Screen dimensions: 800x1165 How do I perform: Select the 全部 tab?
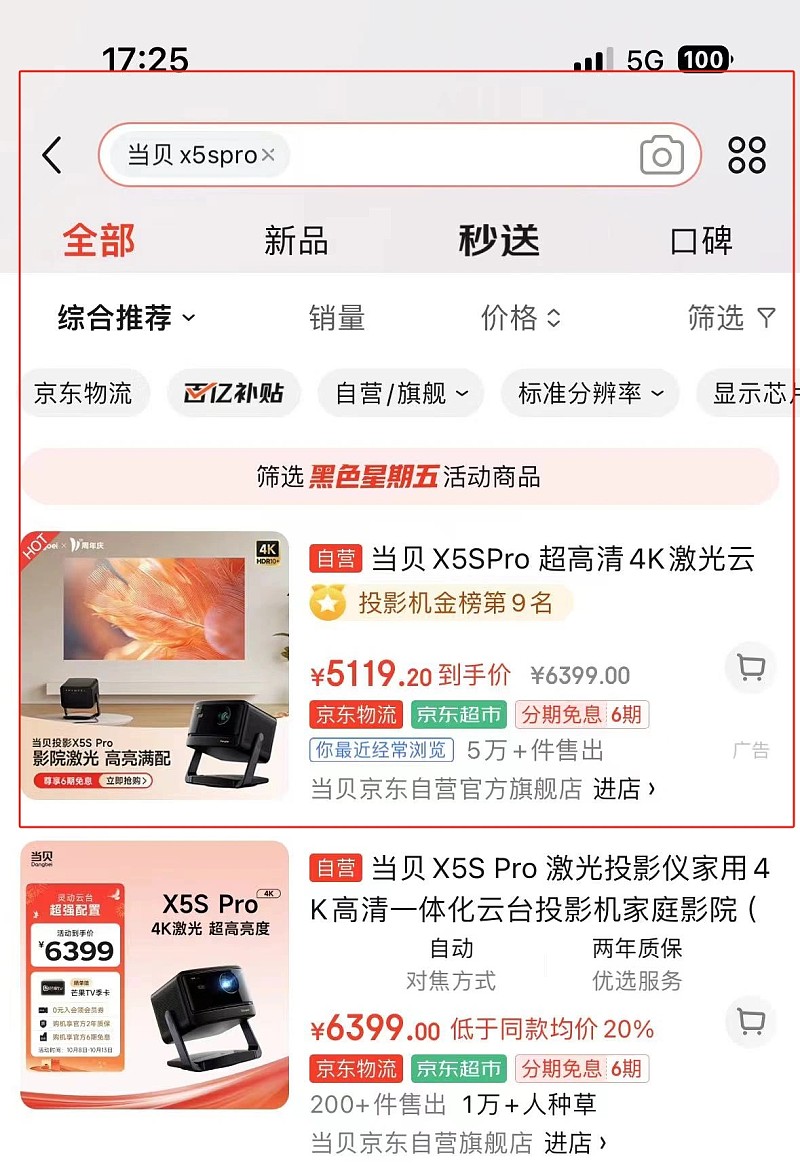(98, 241)
